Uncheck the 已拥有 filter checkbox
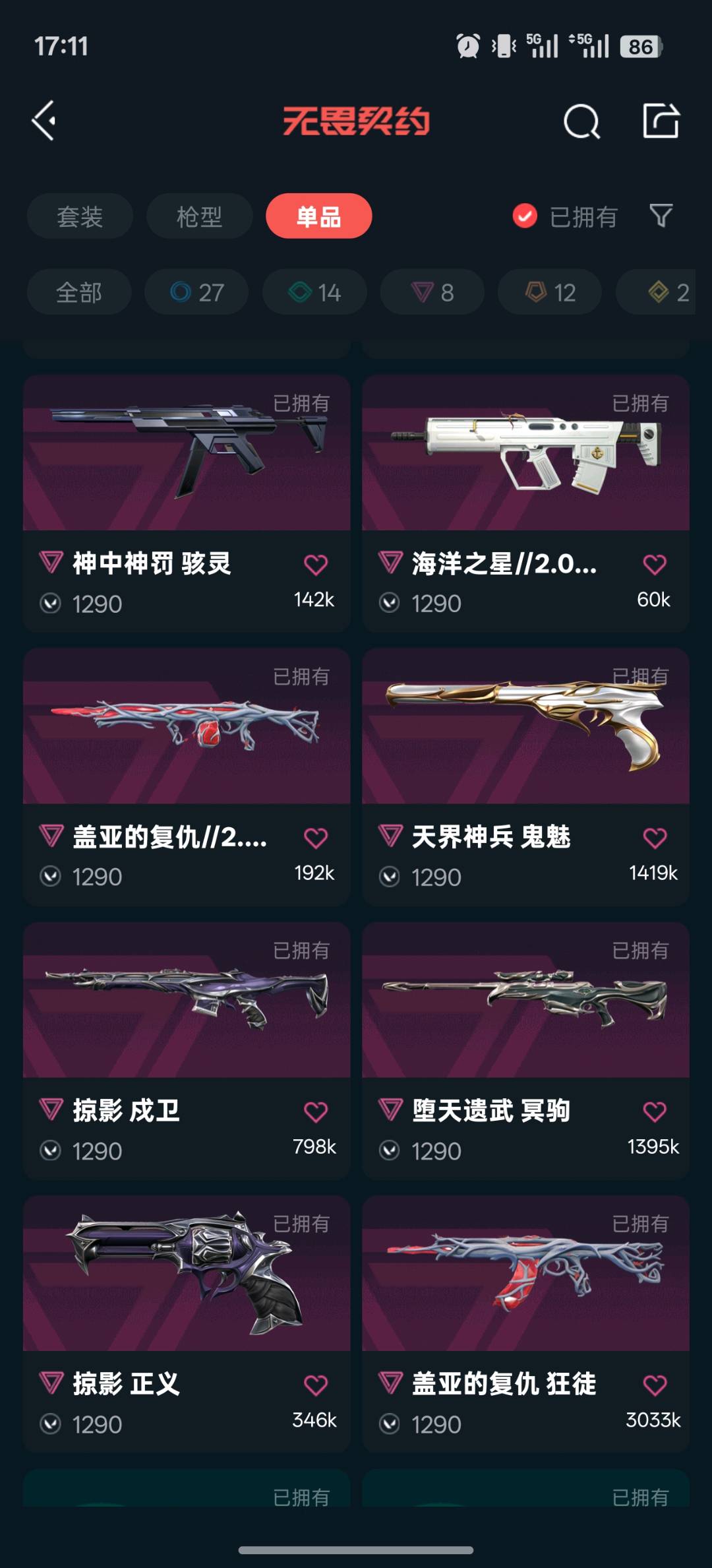712x1568 pixels. pyautogui.click(x=525, y=216)
